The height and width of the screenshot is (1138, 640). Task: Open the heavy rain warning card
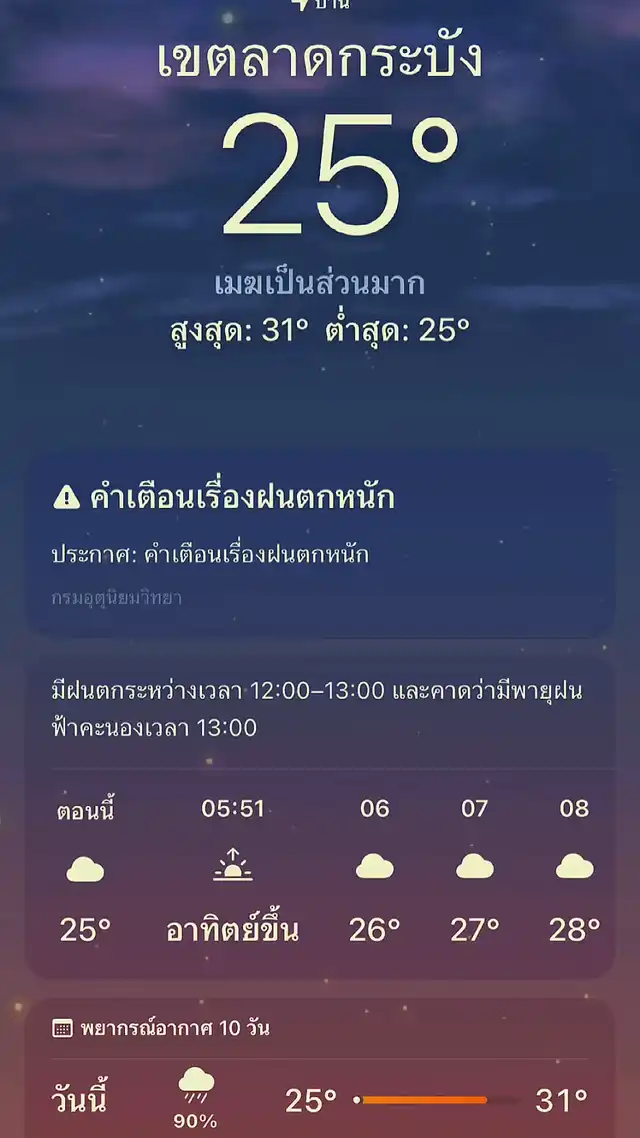coord(320,544)
